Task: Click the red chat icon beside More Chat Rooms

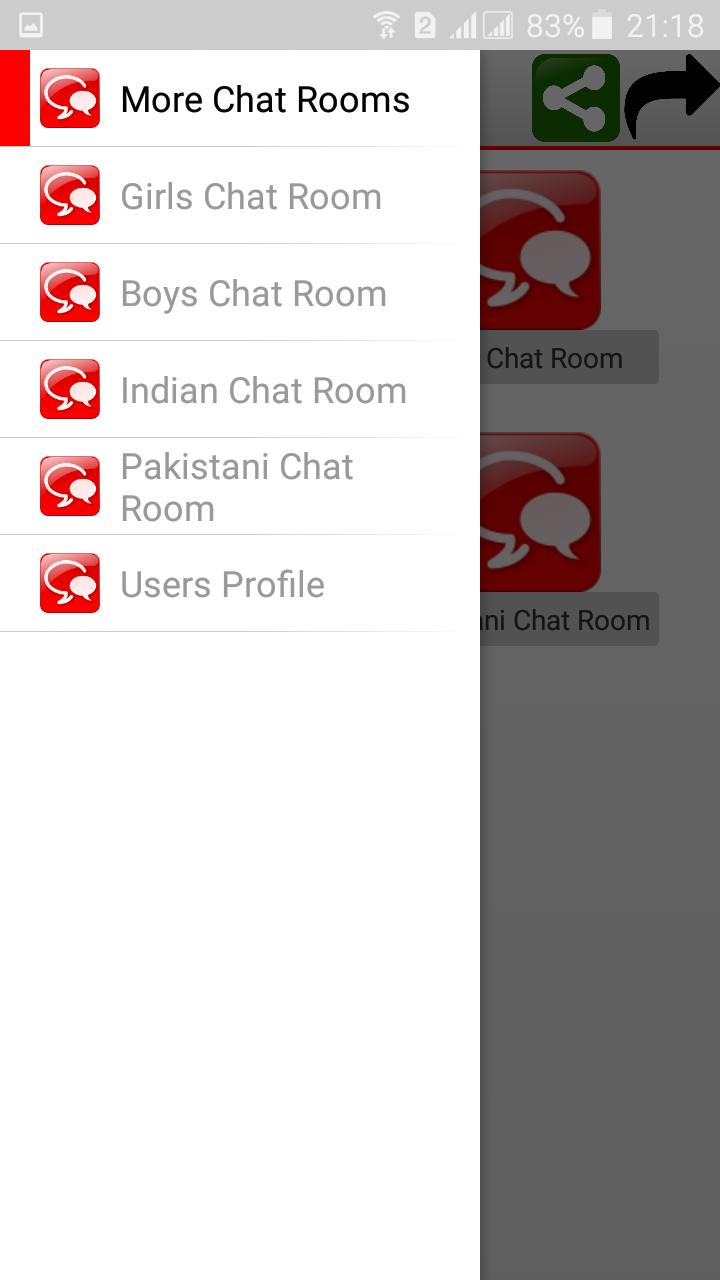Action: (69, 98)
